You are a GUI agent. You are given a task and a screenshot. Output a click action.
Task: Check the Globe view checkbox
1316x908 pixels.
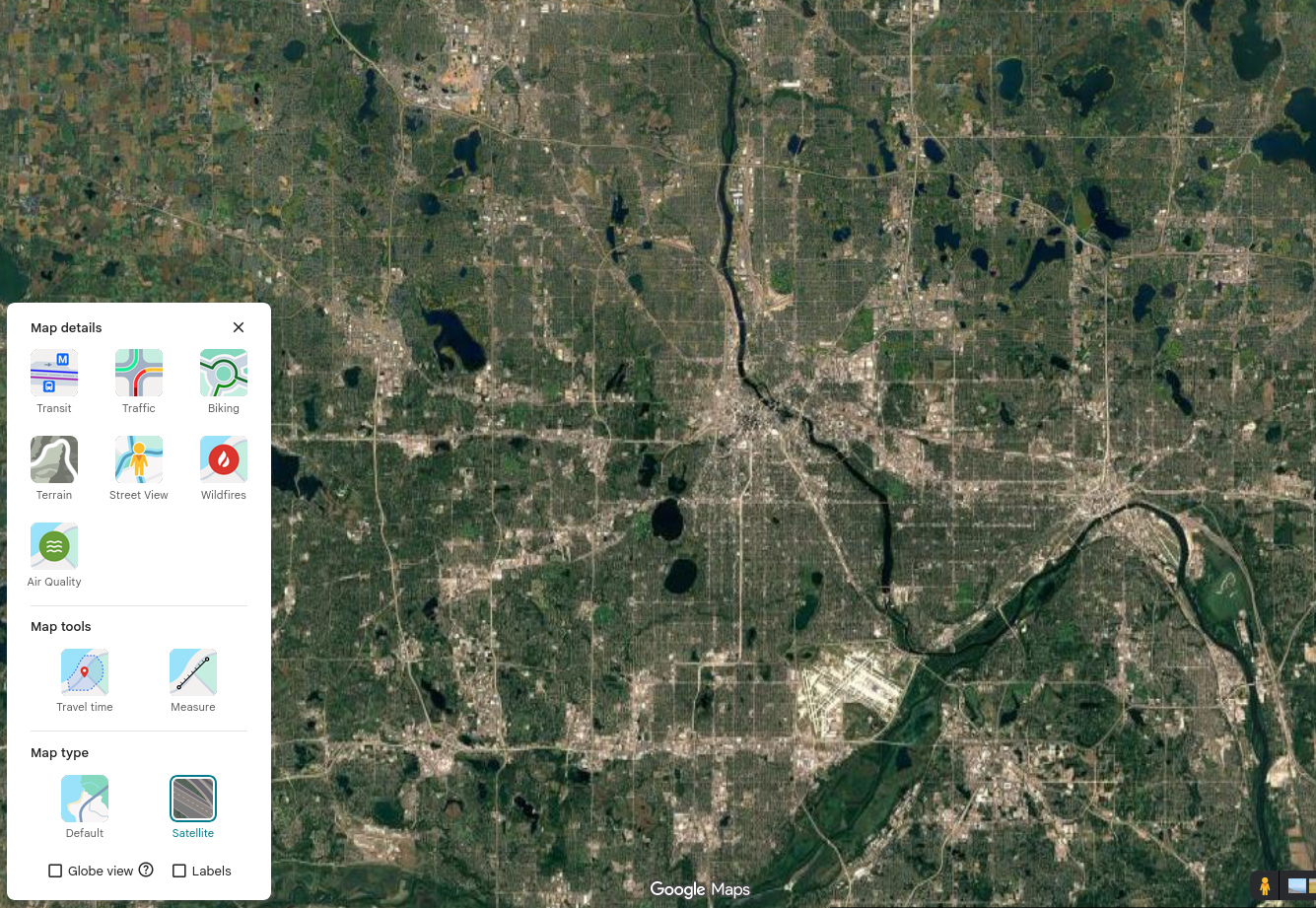56,871
